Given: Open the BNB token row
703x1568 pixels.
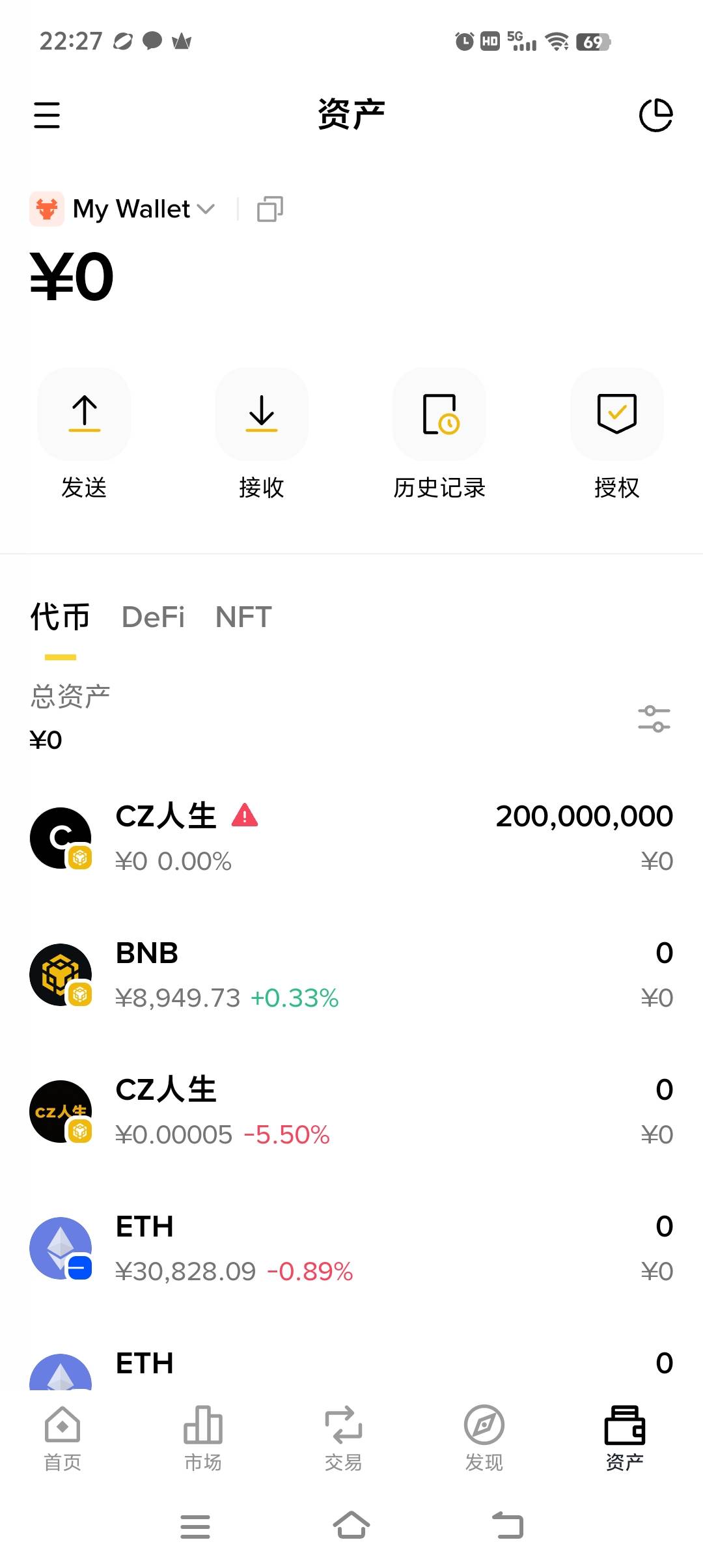Looking at the screenshot, I should 351,975.
